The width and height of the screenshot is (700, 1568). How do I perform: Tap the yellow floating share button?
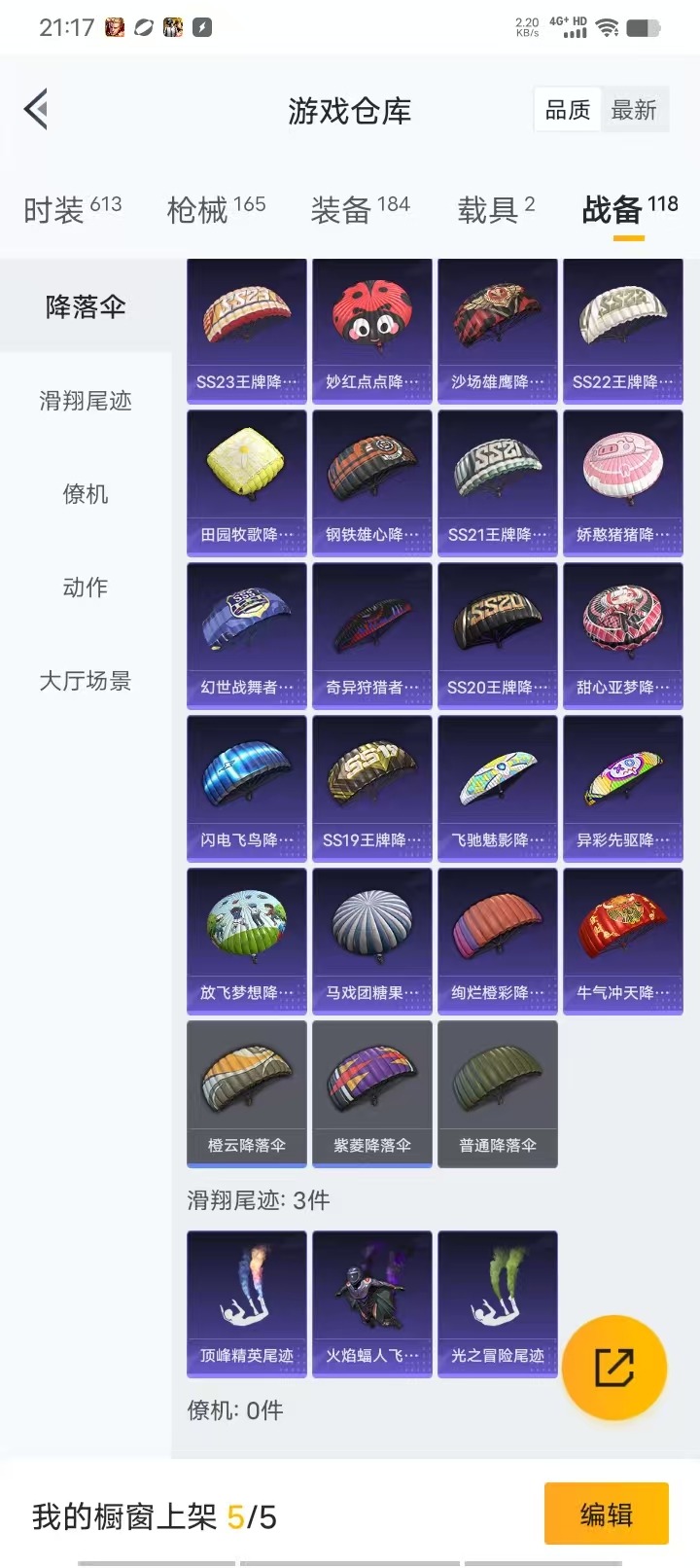tap(614, 1368)
